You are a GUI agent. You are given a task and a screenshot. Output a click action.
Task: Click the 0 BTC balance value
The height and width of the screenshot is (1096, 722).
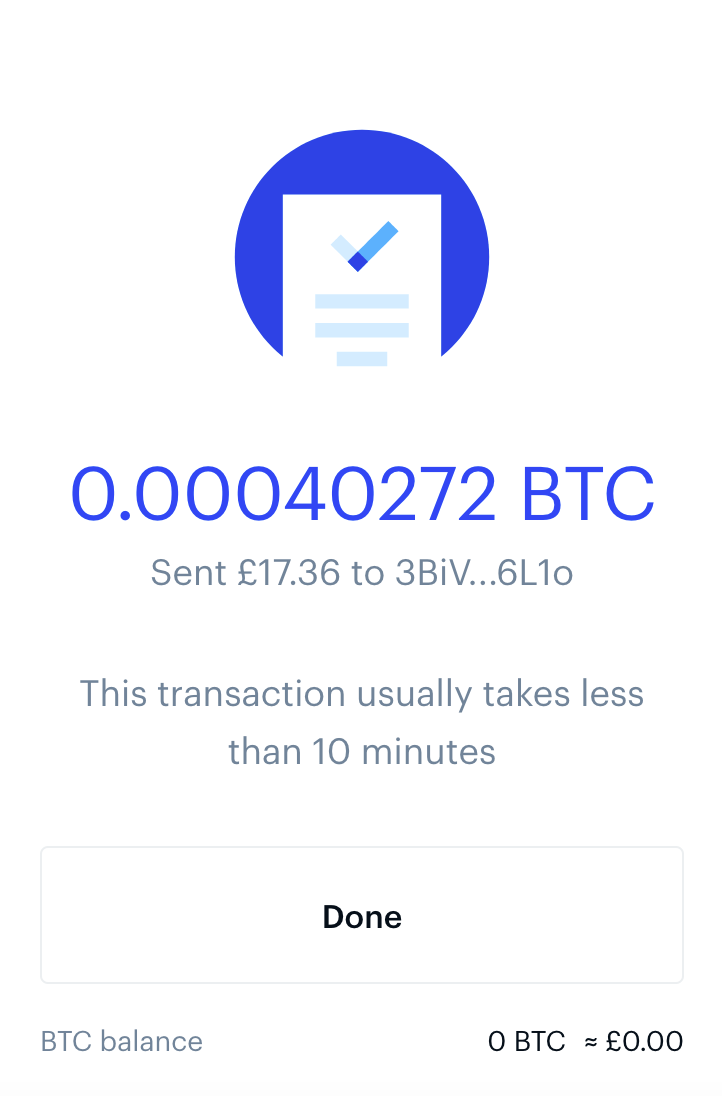pyautogui.click(x=527, y=1041)
